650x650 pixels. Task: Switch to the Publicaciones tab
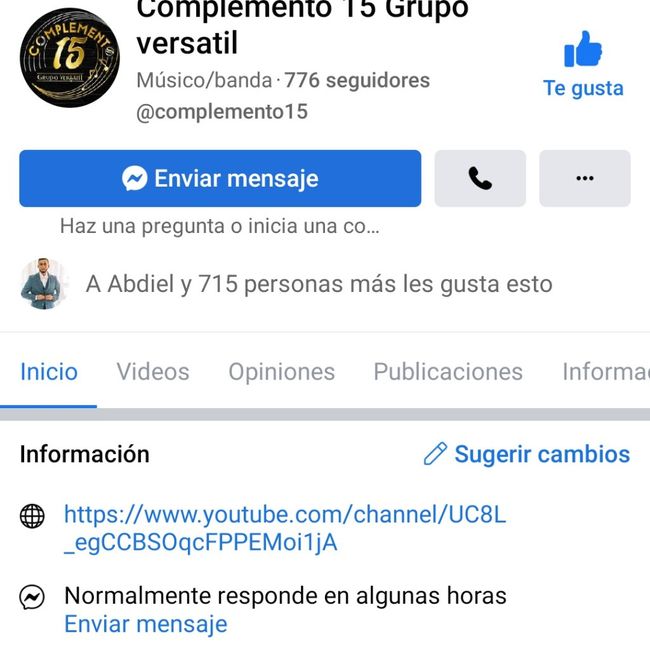point(447,372)
